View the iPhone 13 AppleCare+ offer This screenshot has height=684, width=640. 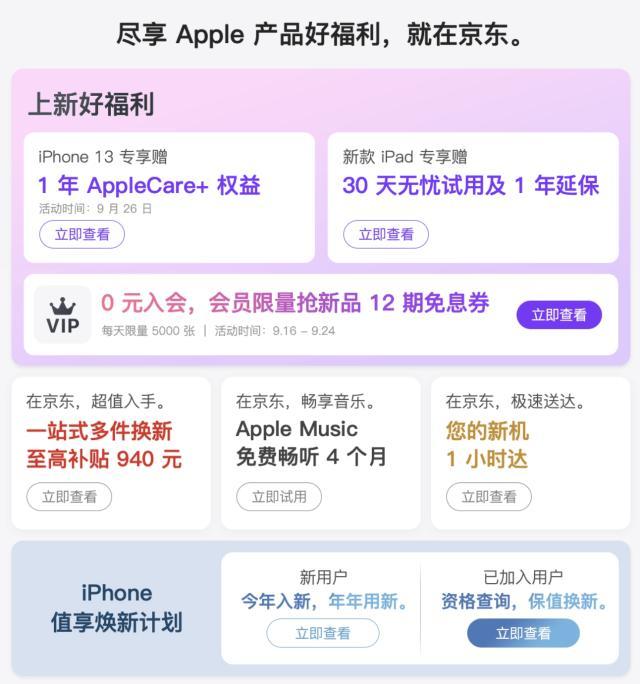pyautogui.click(x=82, y=234)
